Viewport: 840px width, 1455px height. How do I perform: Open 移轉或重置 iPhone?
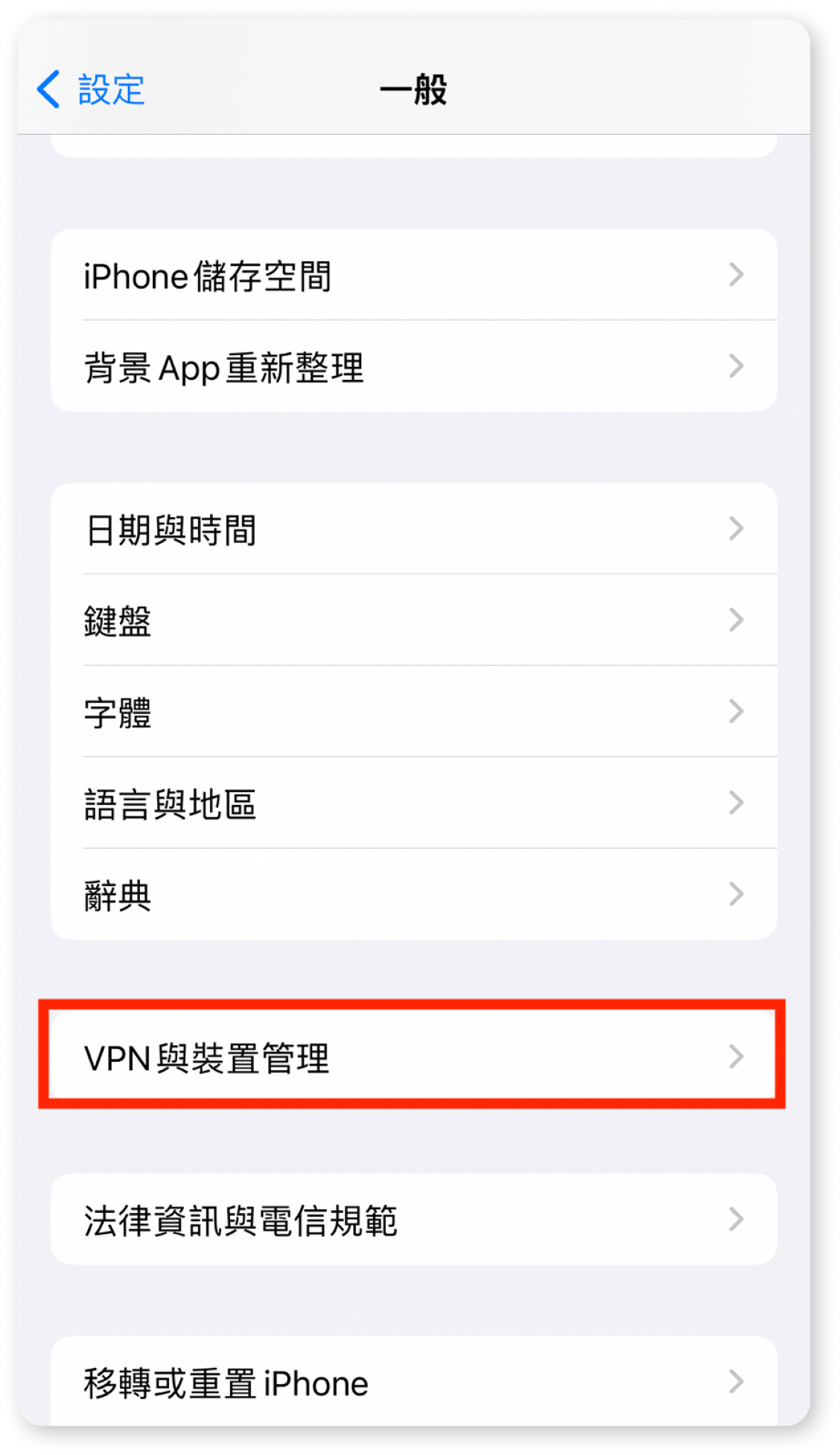pyautogui.click(x=413, y=1382)
